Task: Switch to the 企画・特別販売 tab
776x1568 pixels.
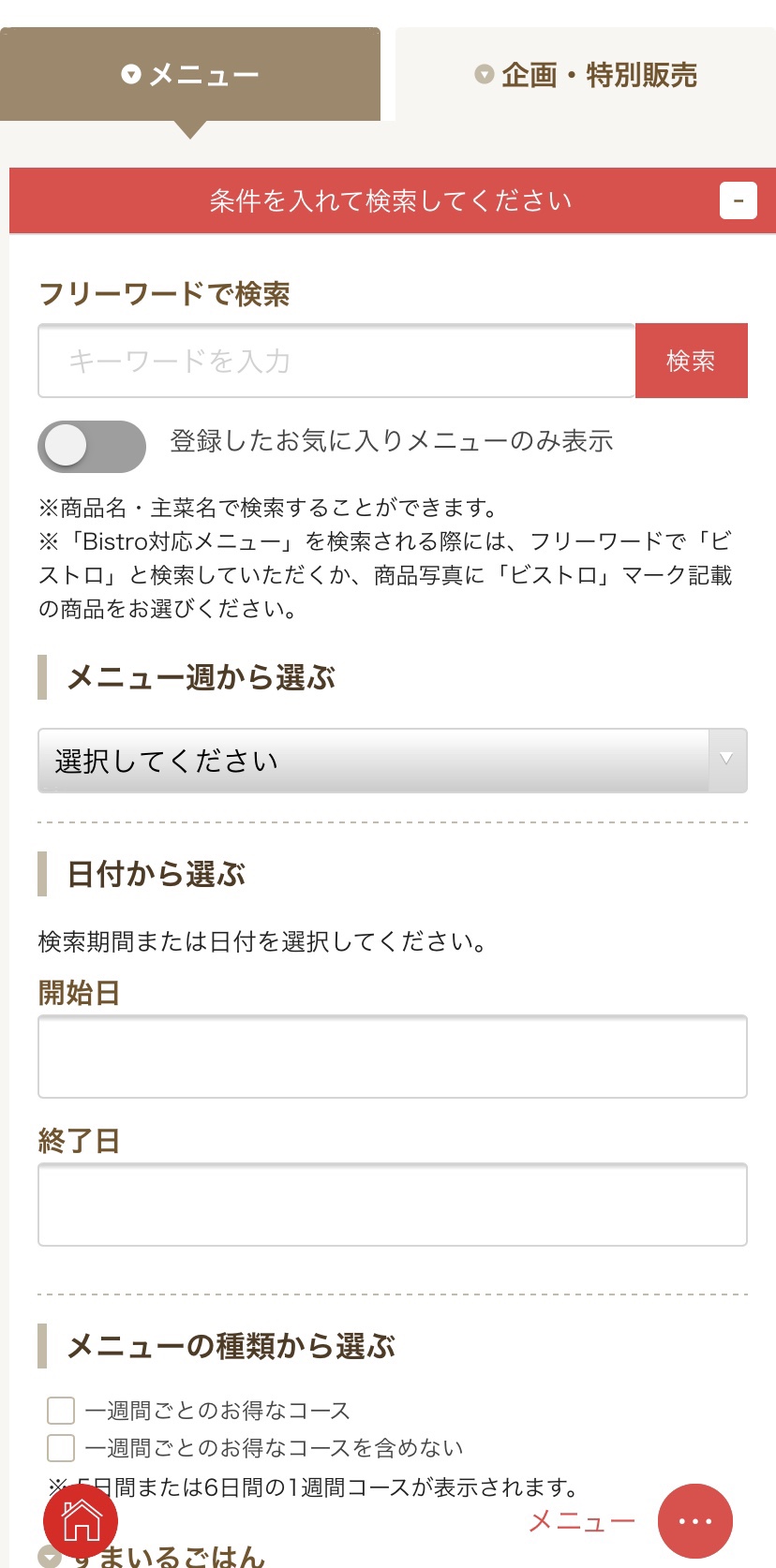Action: [586, 74]
